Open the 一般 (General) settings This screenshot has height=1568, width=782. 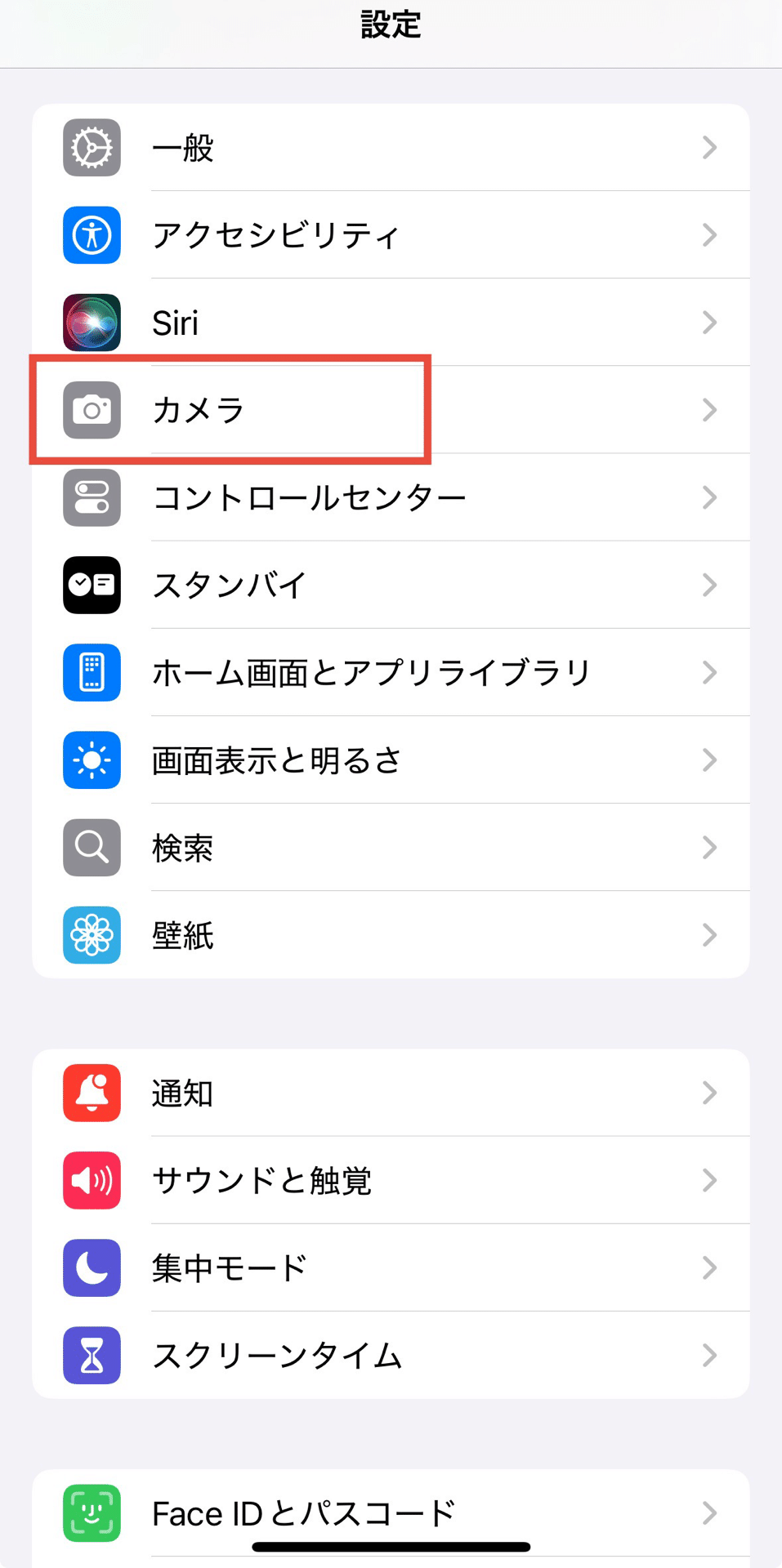[x=391, y=148]
